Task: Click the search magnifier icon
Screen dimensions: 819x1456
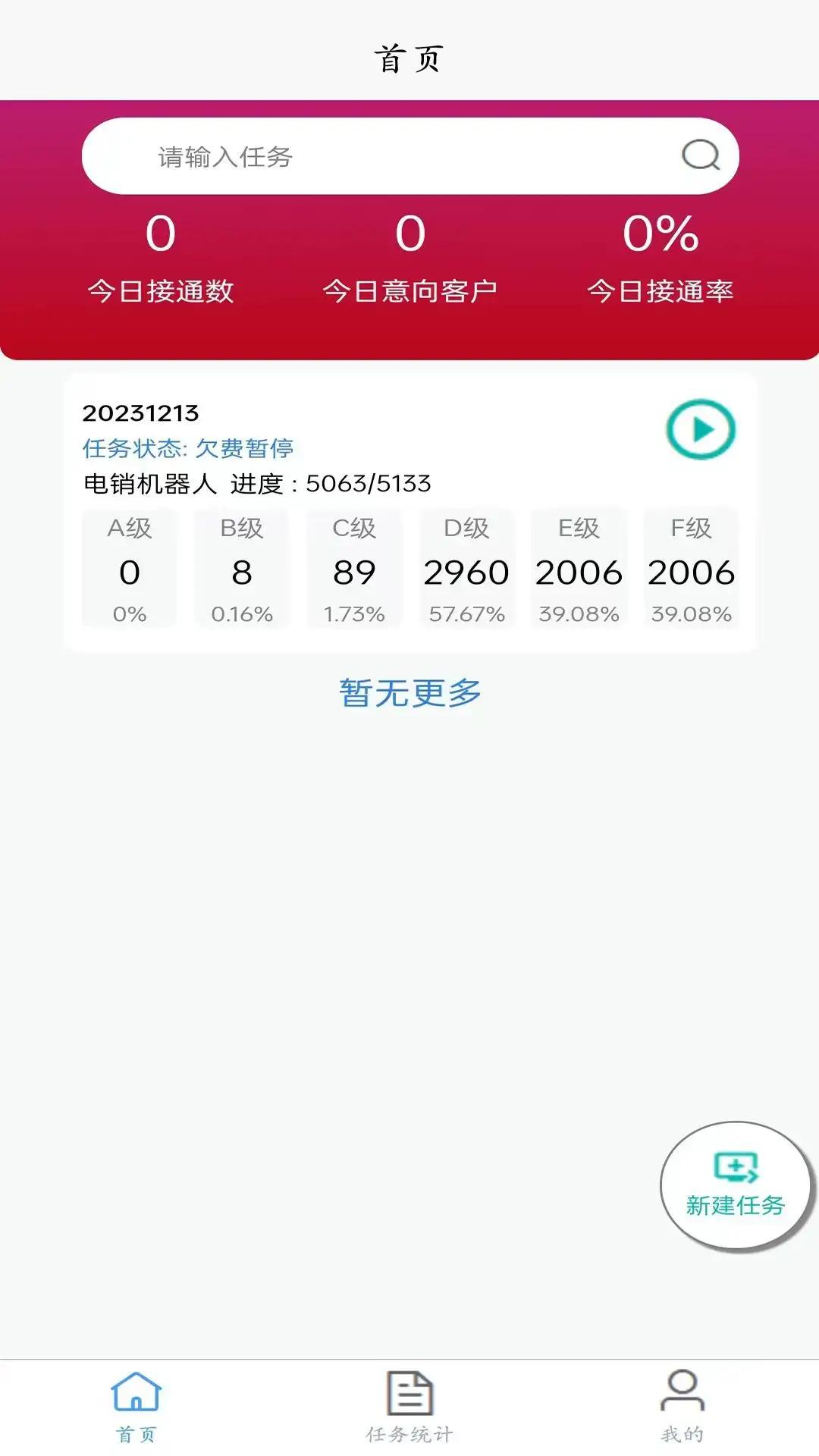Action: (x=702, y=155)
